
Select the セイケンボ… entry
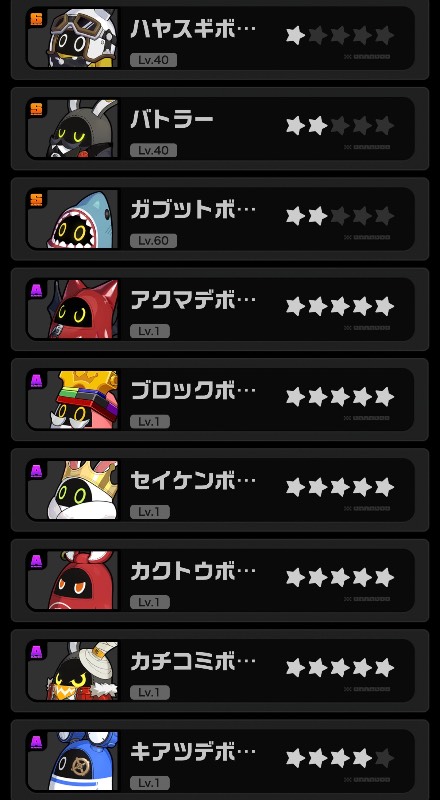point(220,489)
